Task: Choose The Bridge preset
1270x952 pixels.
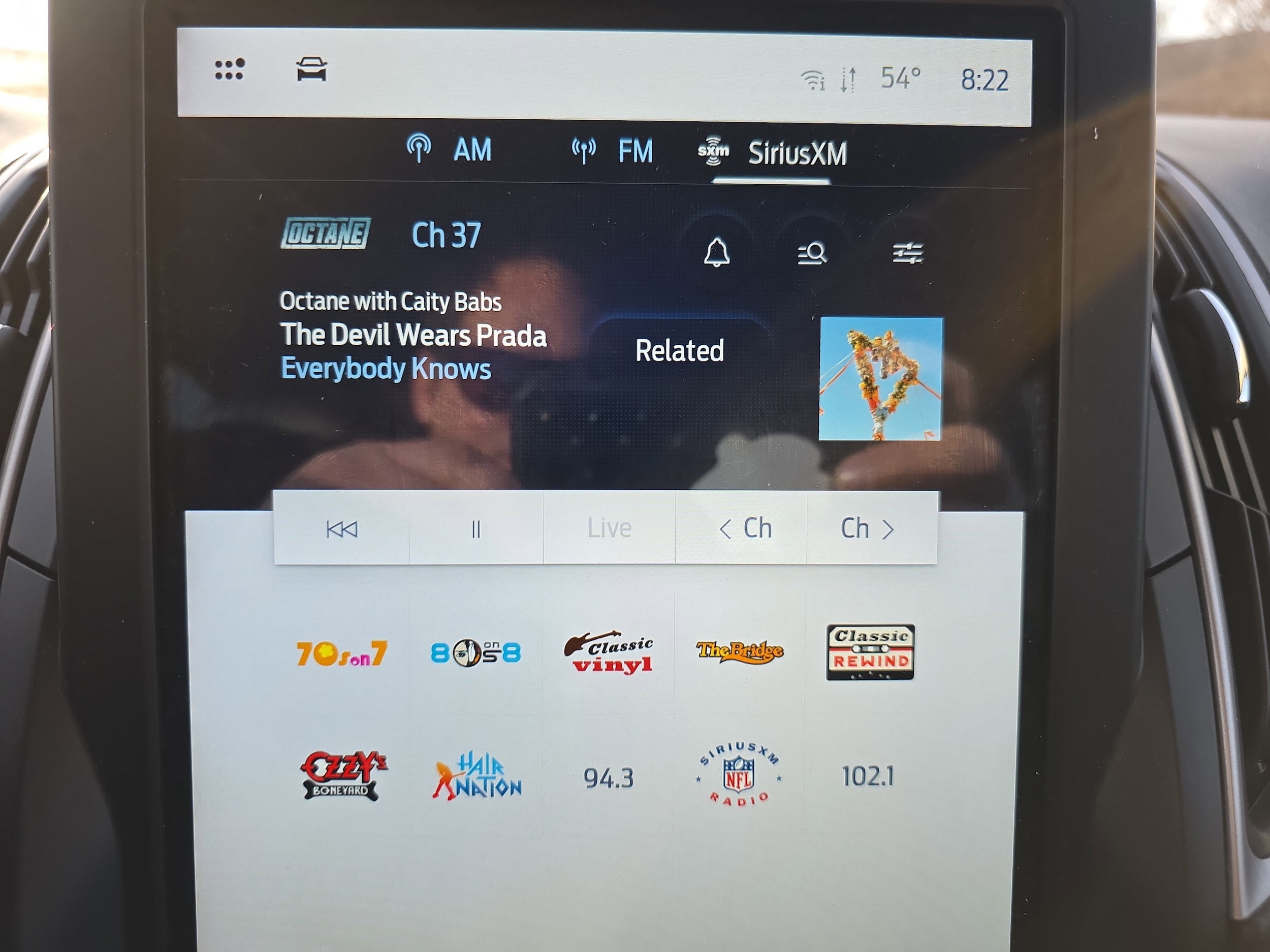Action: [740, 652]
